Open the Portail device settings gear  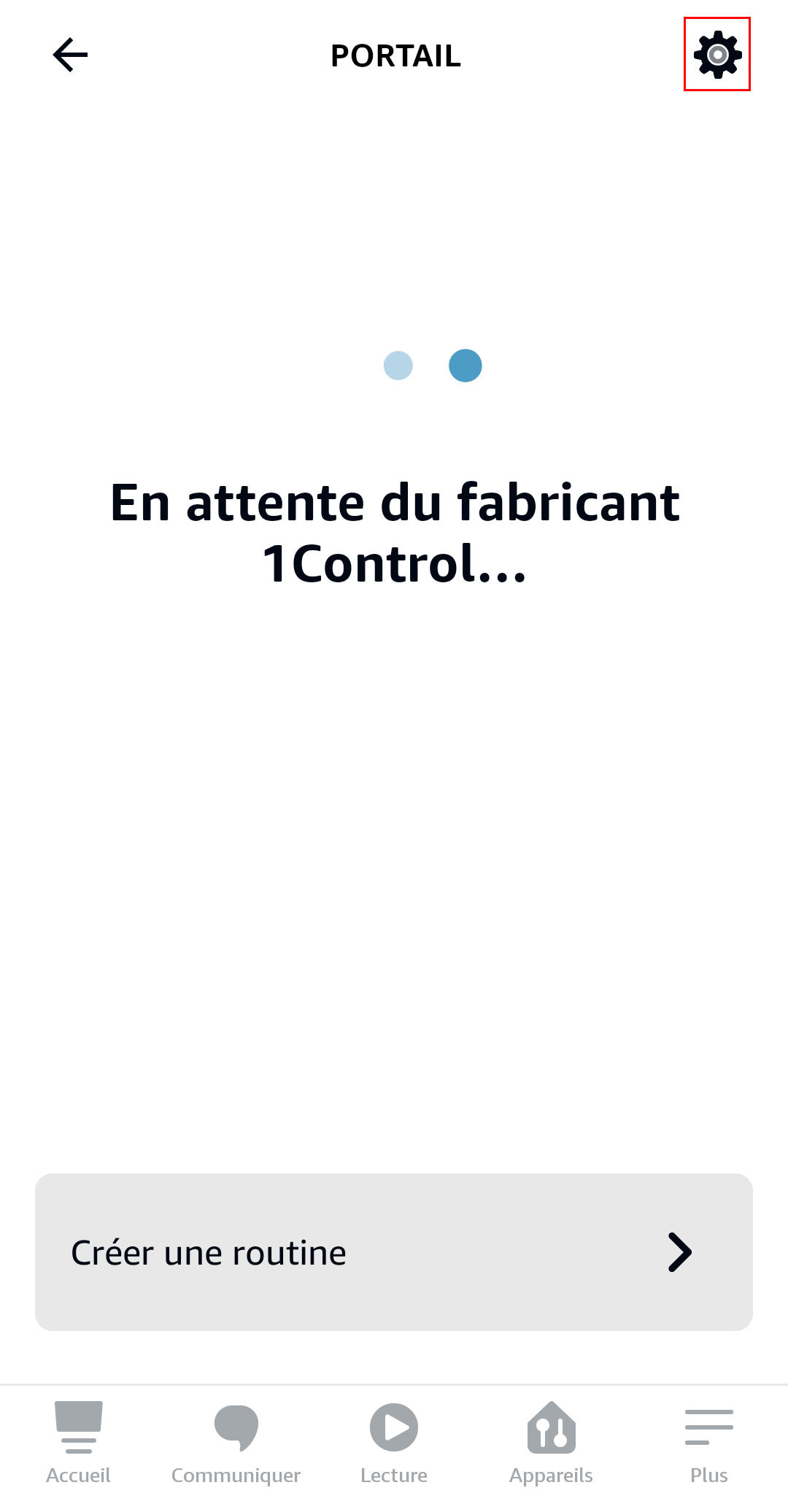pyautogui.click(x=717, y=55)
